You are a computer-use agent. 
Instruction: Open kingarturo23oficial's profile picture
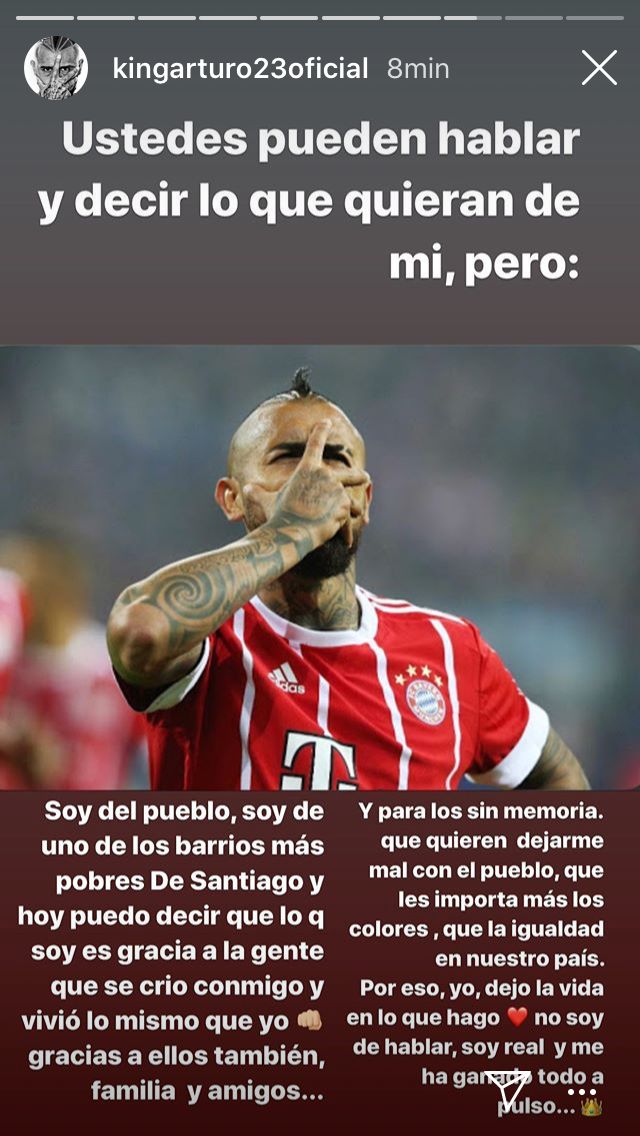tap(56, 68)
